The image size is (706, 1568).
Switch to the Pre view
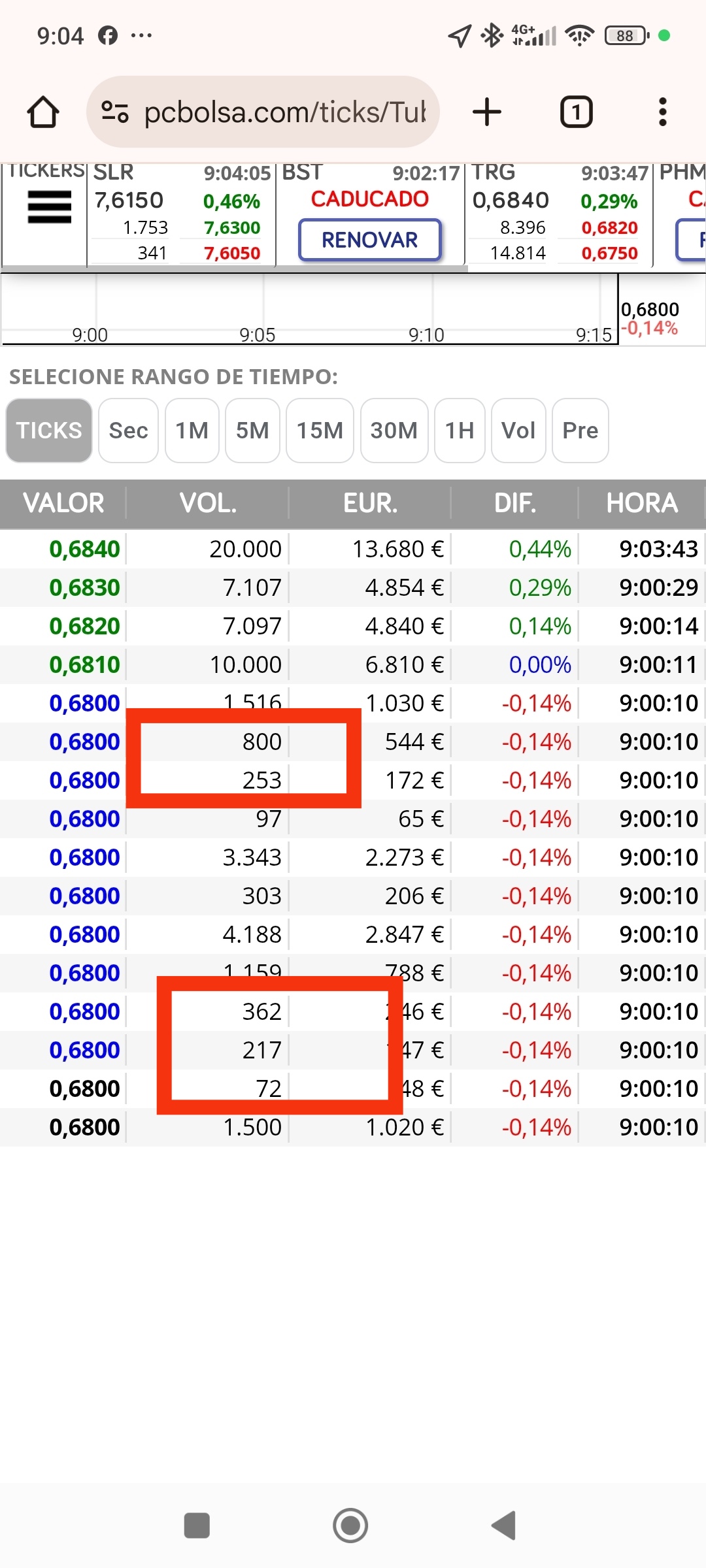coord(580,431)
